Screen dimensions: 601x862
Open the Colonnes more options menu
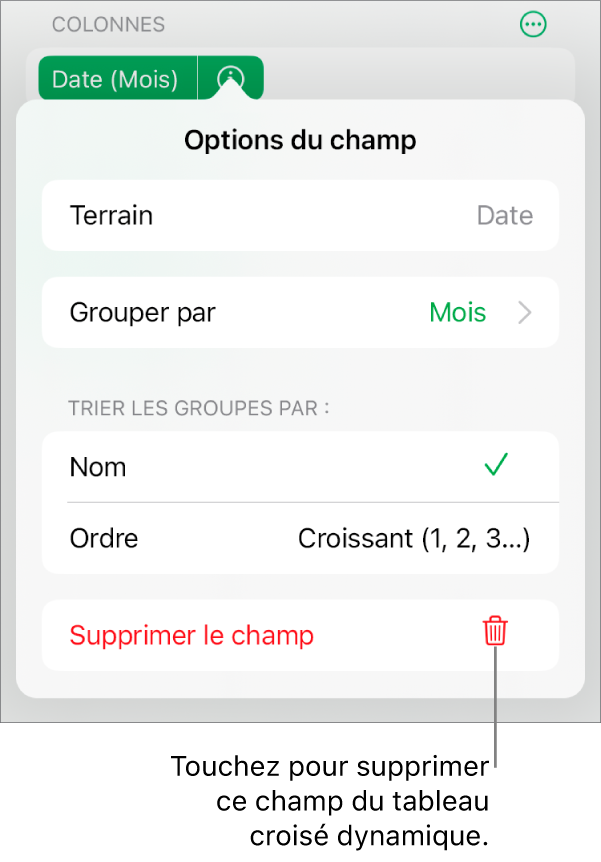click(x=533, y=25)
